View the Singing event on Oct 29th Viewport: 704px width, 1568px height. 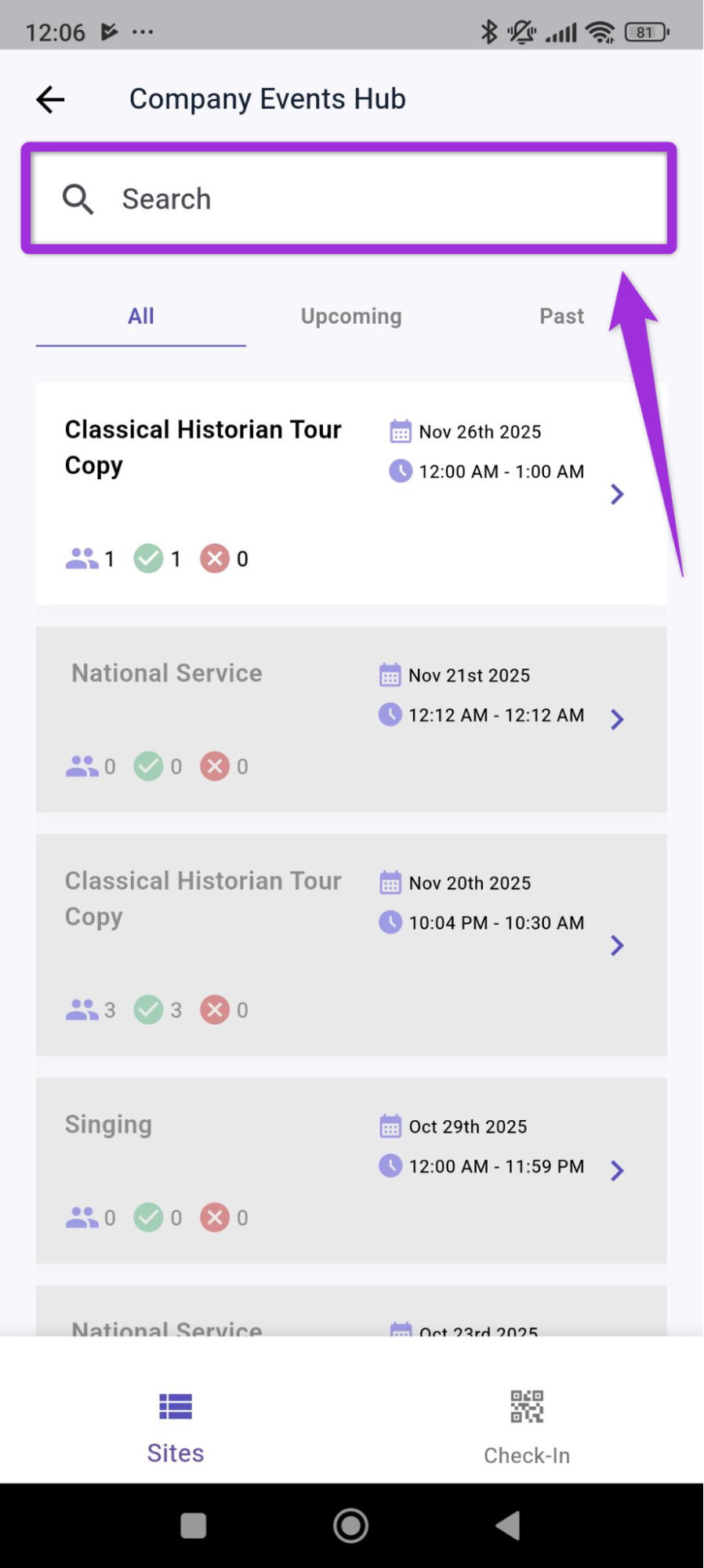click(350, 1170)
